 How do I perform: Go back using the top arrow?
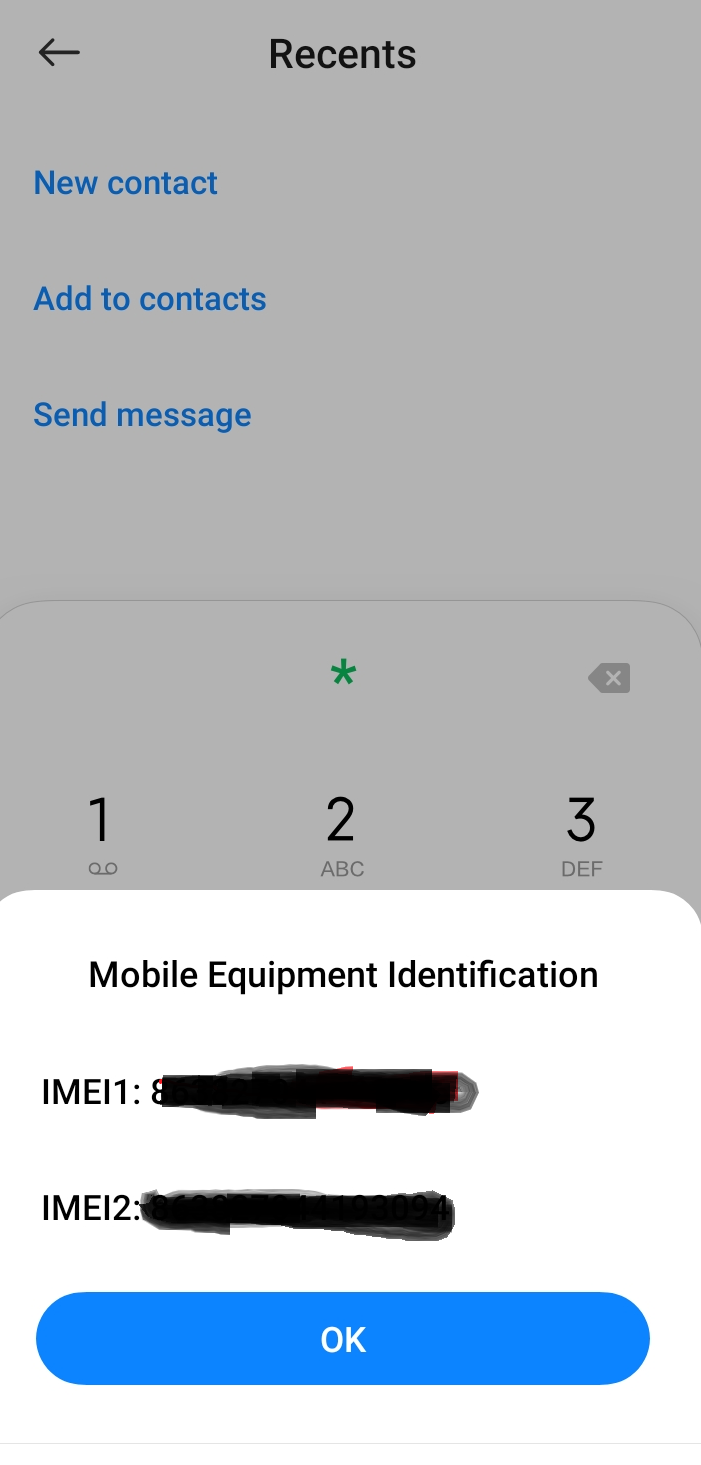point(59,53)
